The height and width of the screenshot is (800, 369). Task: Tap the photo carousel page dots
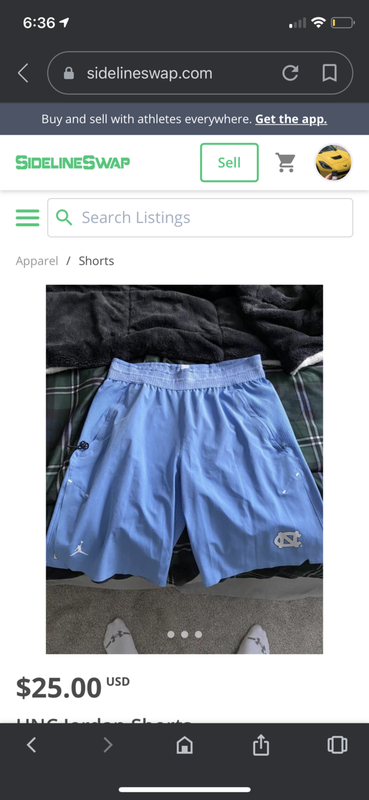point(184,634)
